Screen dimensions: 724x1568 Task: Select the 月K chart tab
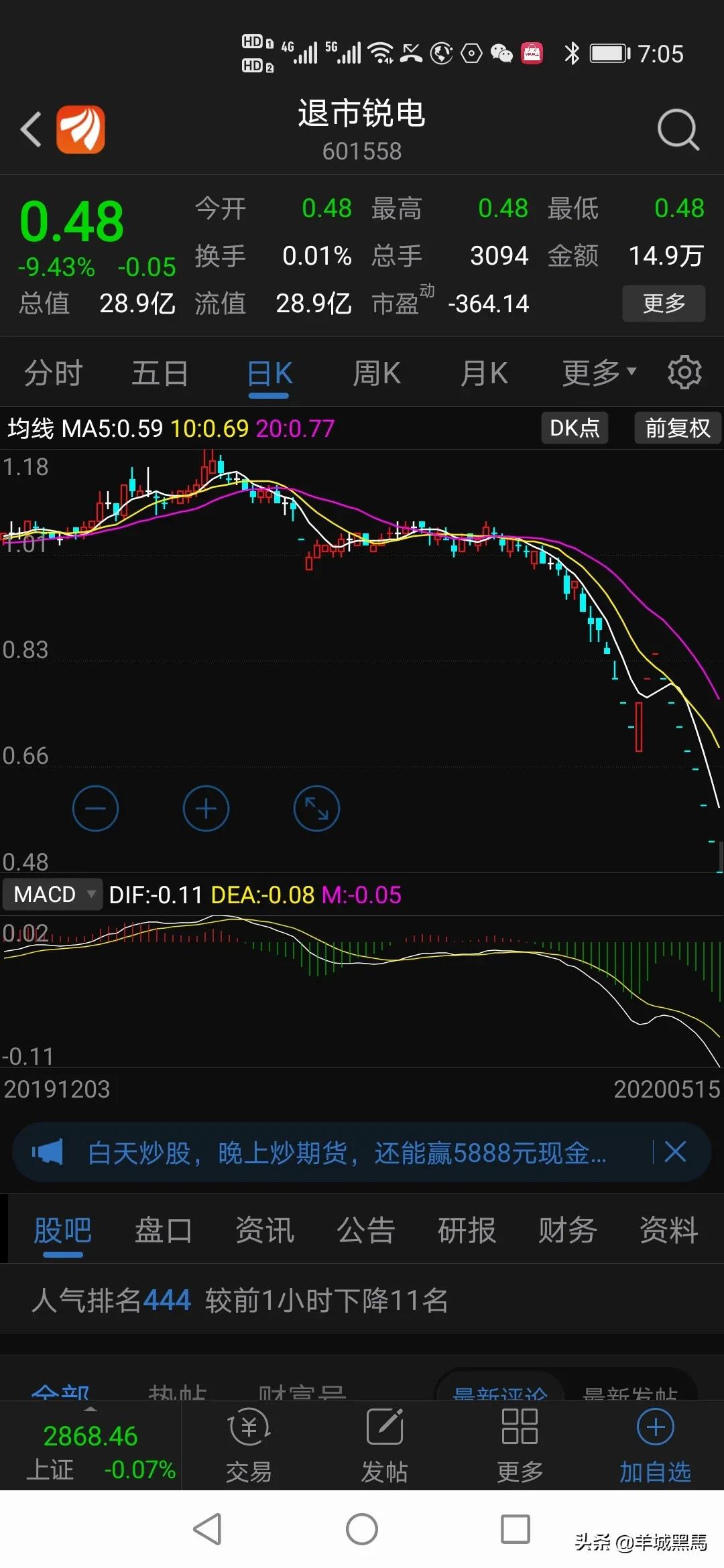click(484, 373)
